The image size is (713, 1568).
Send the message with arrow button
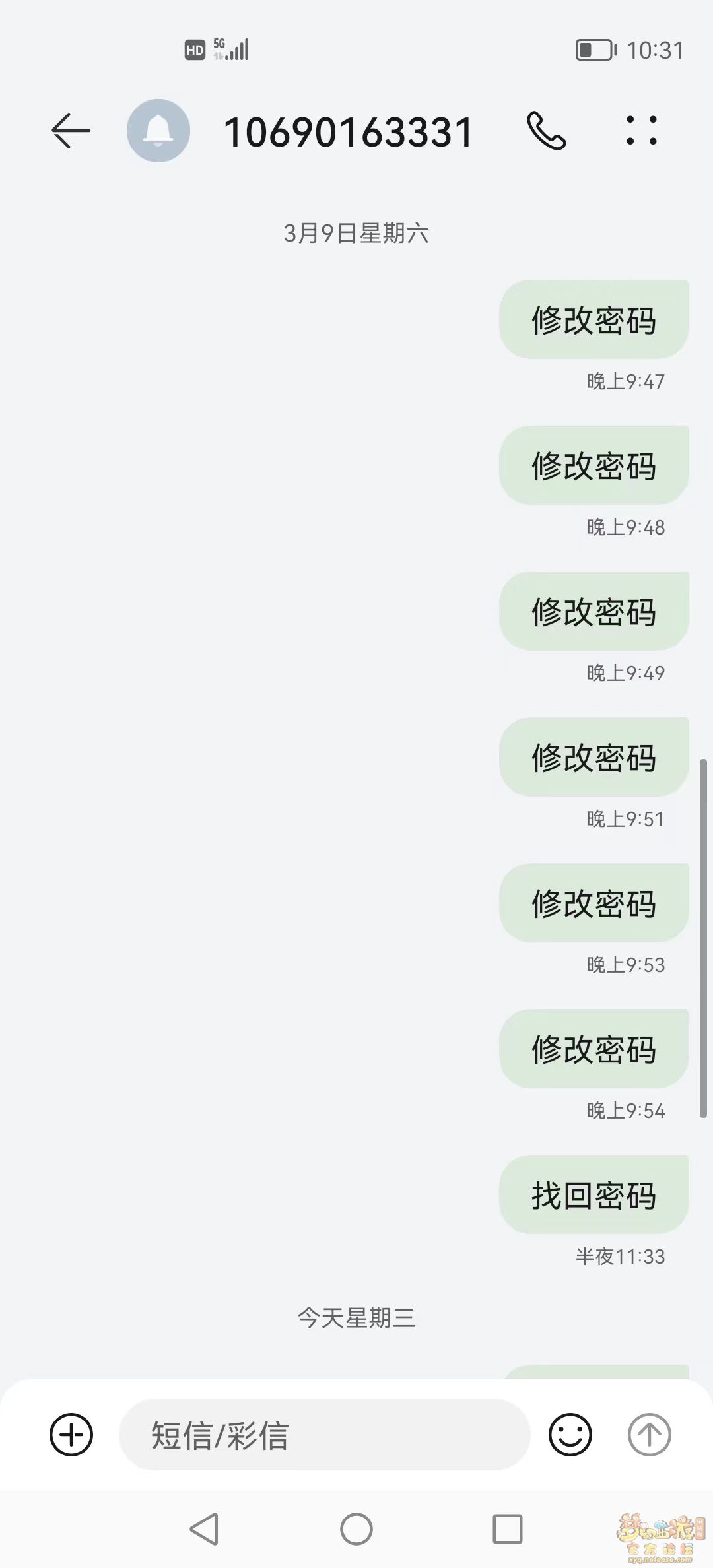click(650, 1435)
